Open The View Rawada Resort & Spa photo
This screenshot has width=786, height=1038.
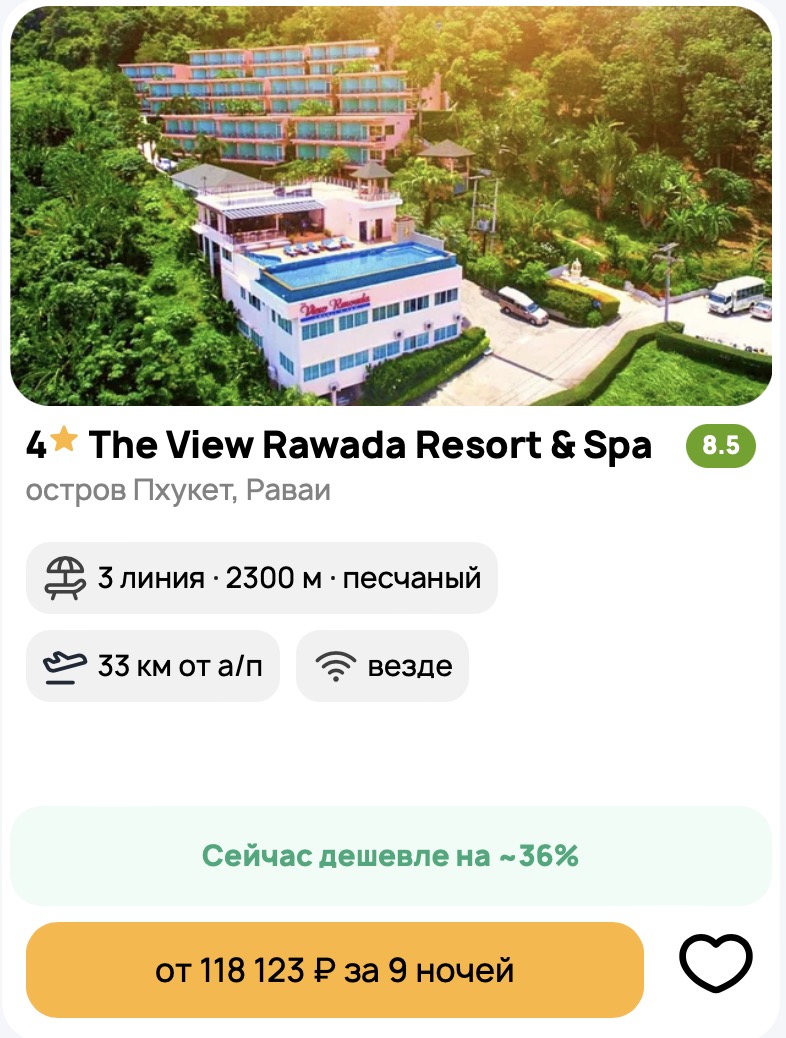[391, 205]
